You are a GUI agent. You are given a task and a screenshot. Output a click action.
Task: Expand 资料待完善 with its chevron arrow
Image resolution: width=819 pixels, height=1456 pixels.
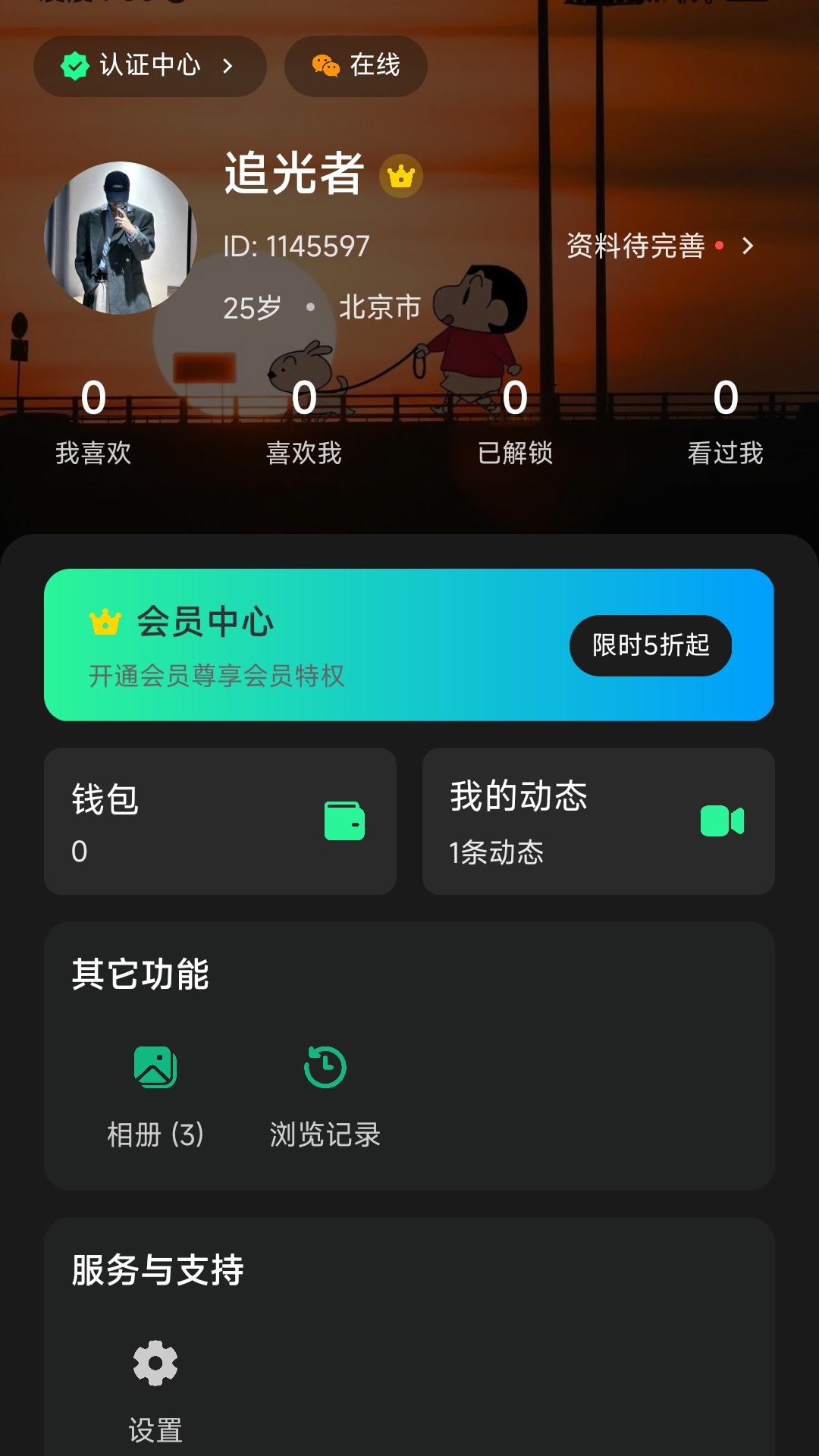[x=748, y=246]
